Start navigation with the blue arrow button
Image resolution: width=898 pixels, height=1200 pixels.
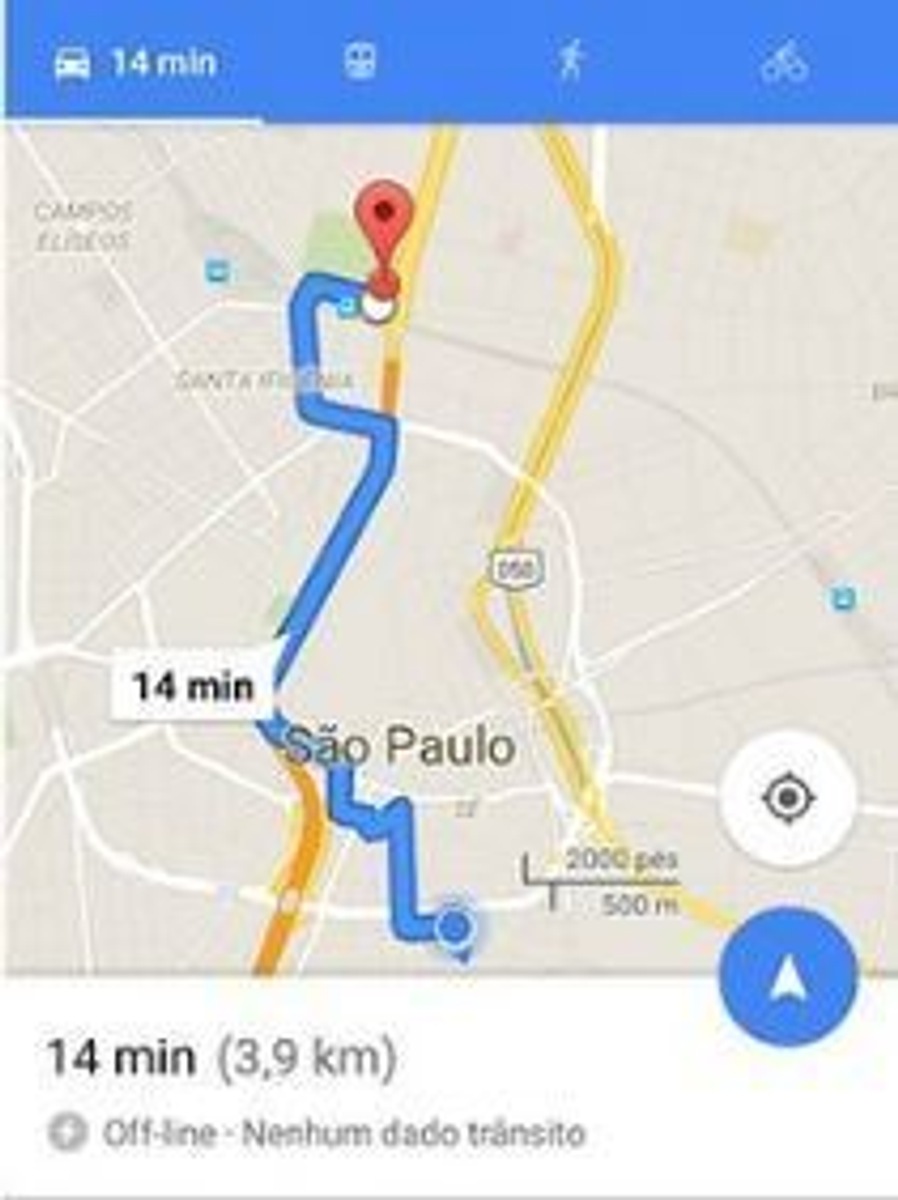click(788, 976)
